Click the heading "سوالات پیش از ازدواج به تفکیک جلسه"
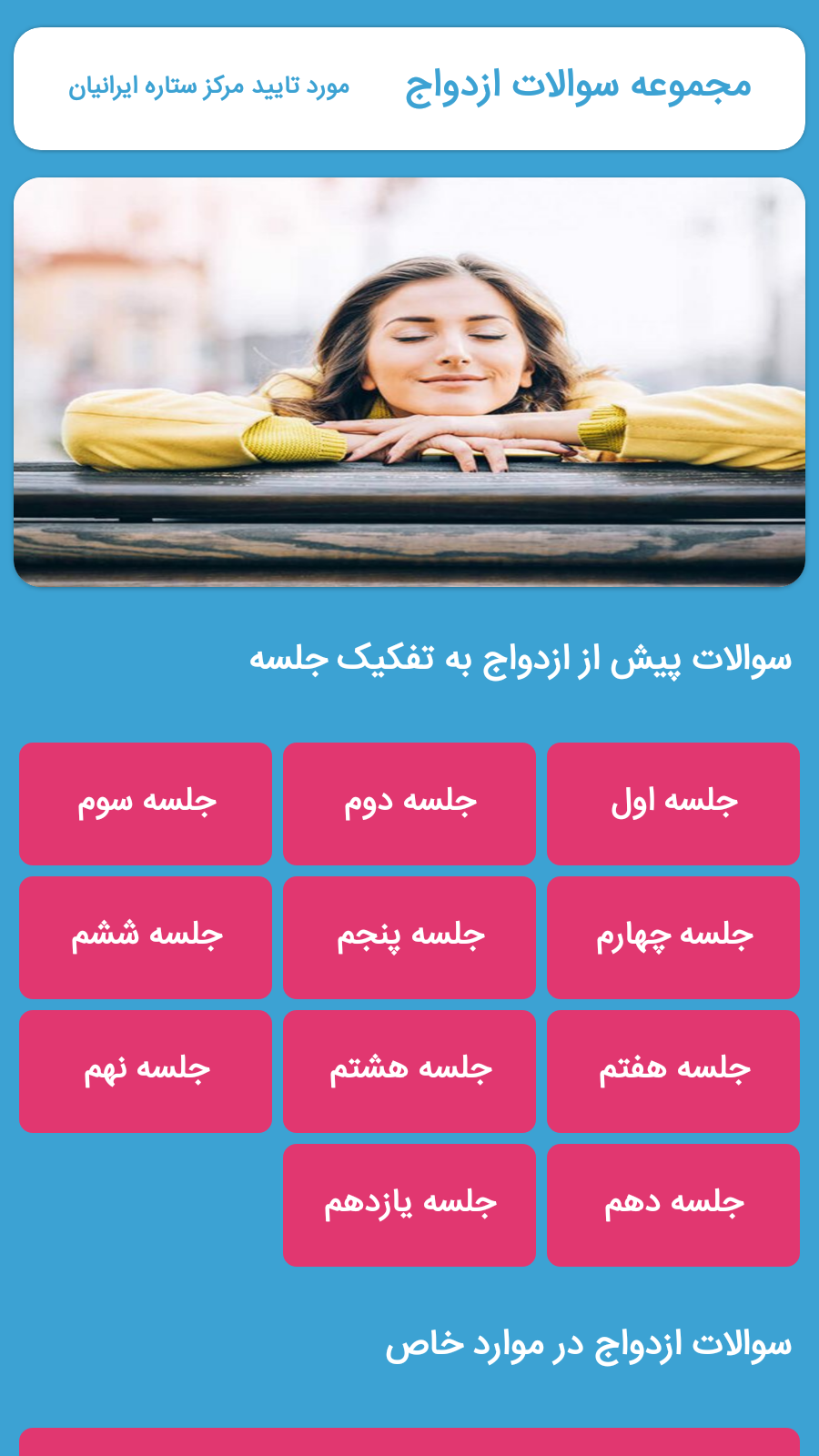The width and height of the screenshot is (819, 1456). (x=526, y=657)
